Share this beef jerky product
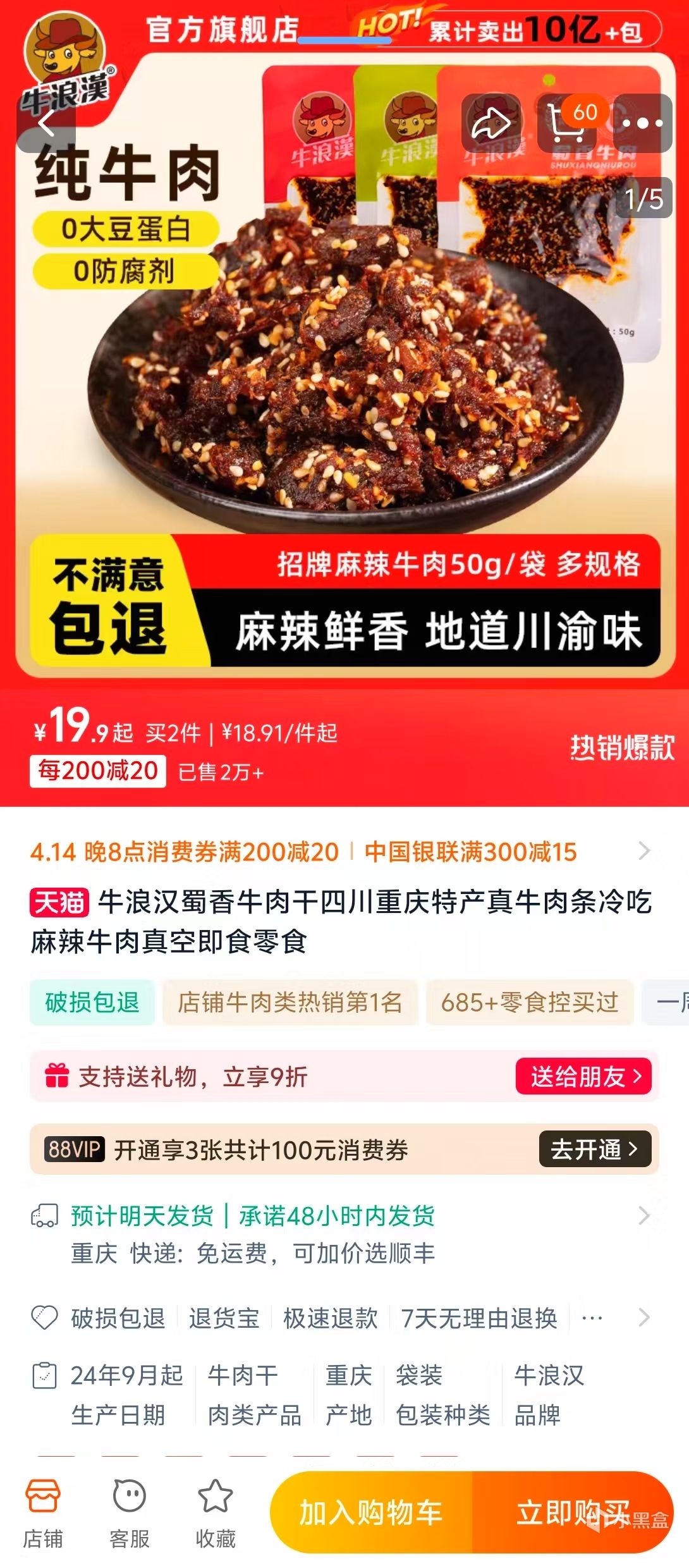 (x=491, y=123)
